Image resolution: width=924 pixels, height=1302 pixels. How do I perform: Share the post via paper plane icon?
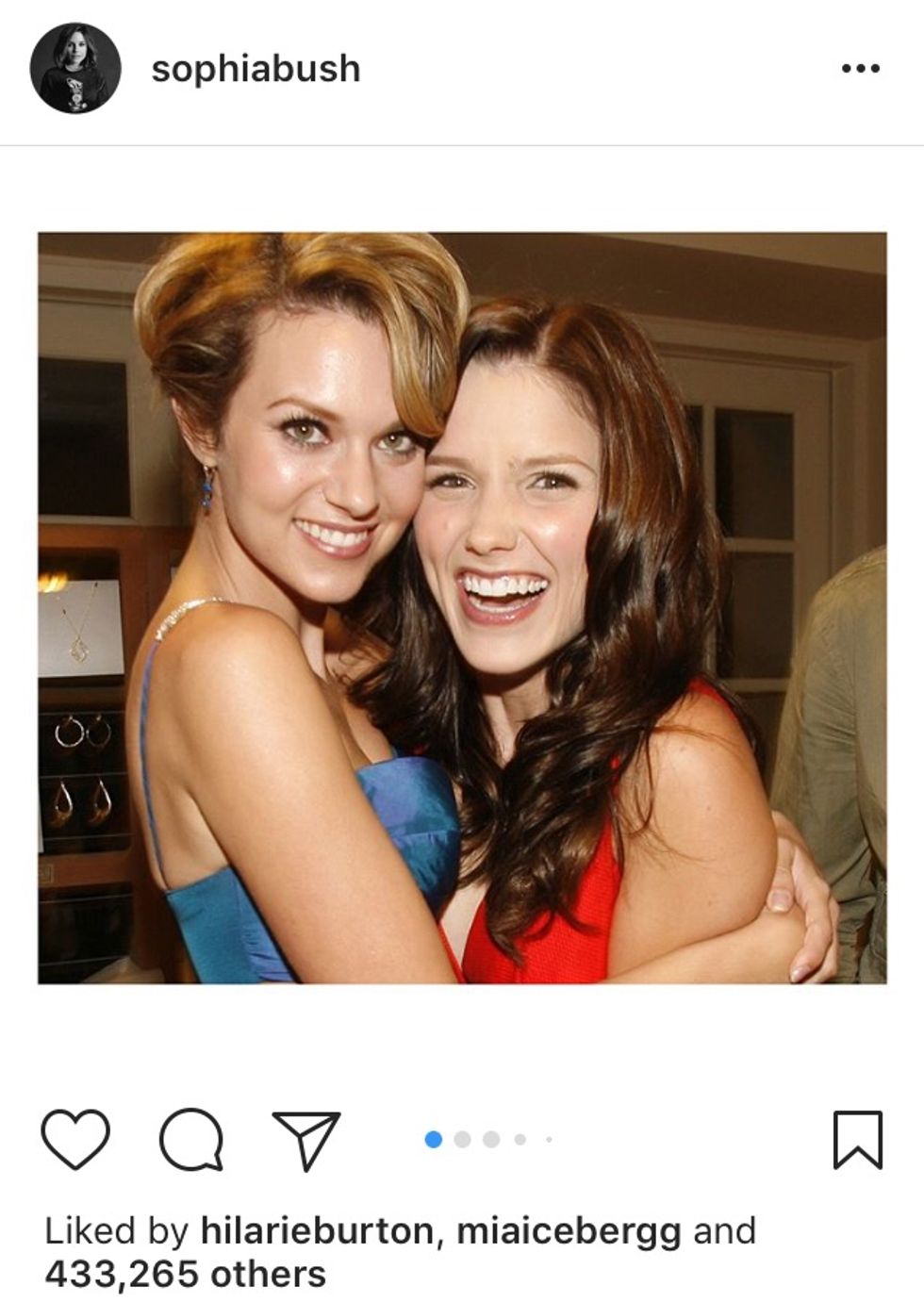(305, 1139)
